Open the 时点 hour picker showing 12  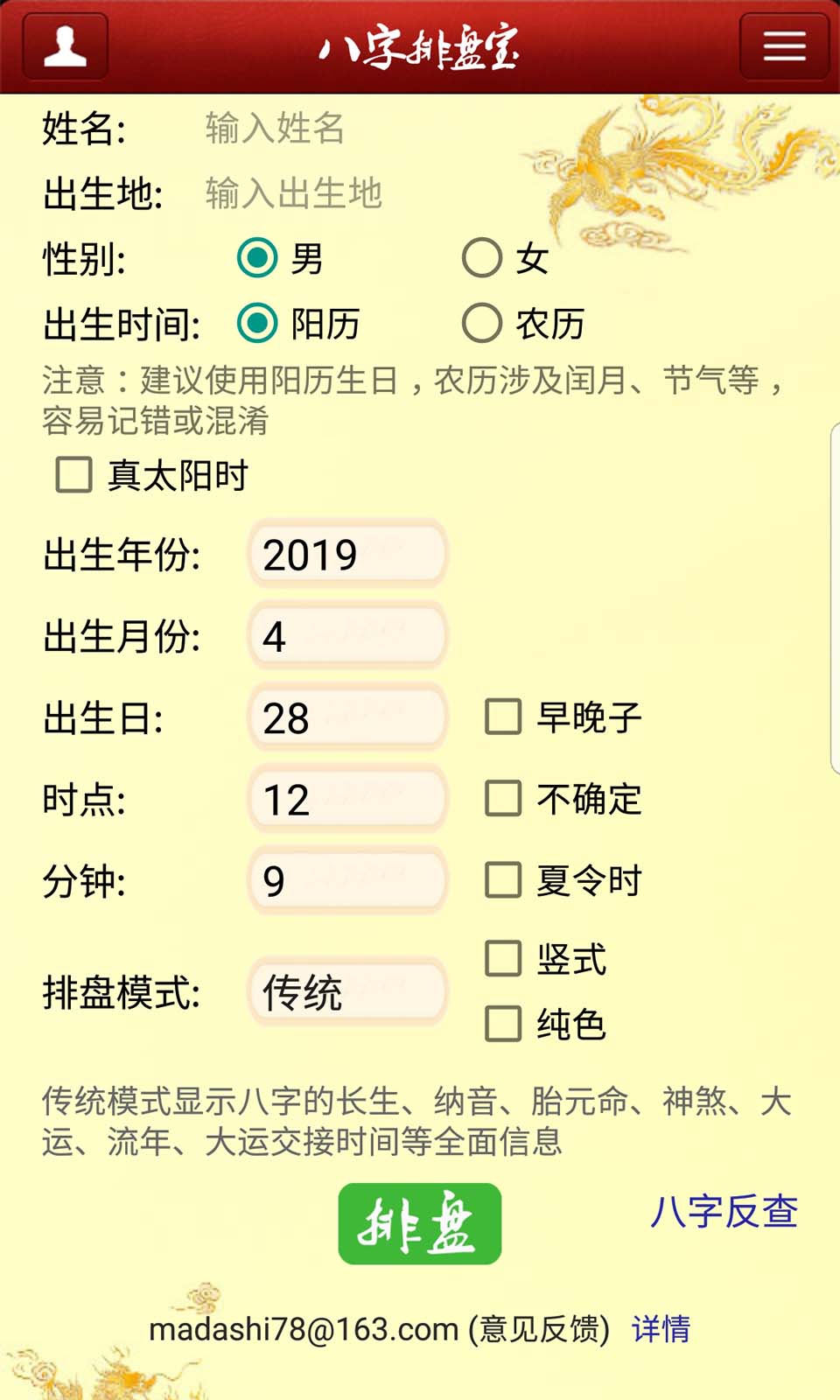pos(348,799)
